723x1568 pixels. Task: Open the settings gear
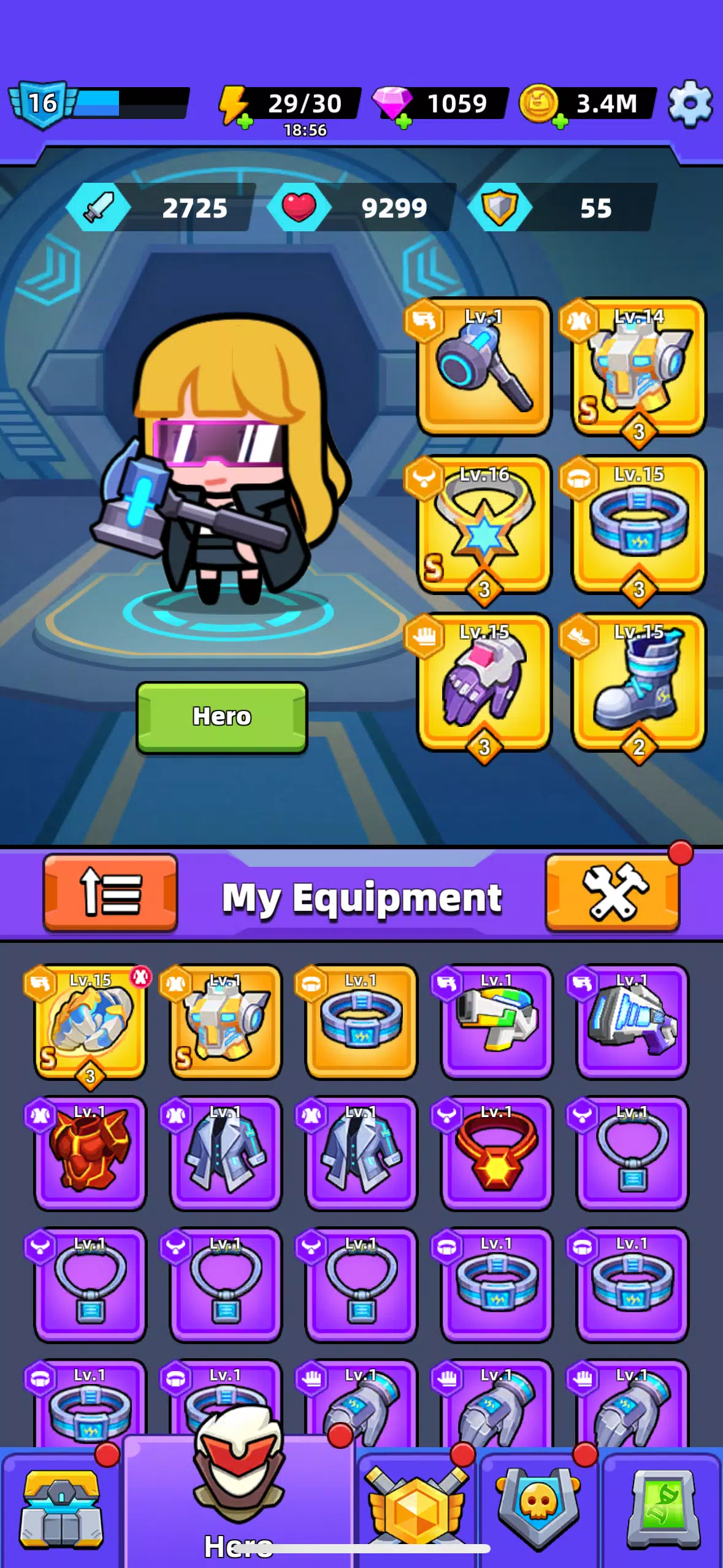point(689,104)
